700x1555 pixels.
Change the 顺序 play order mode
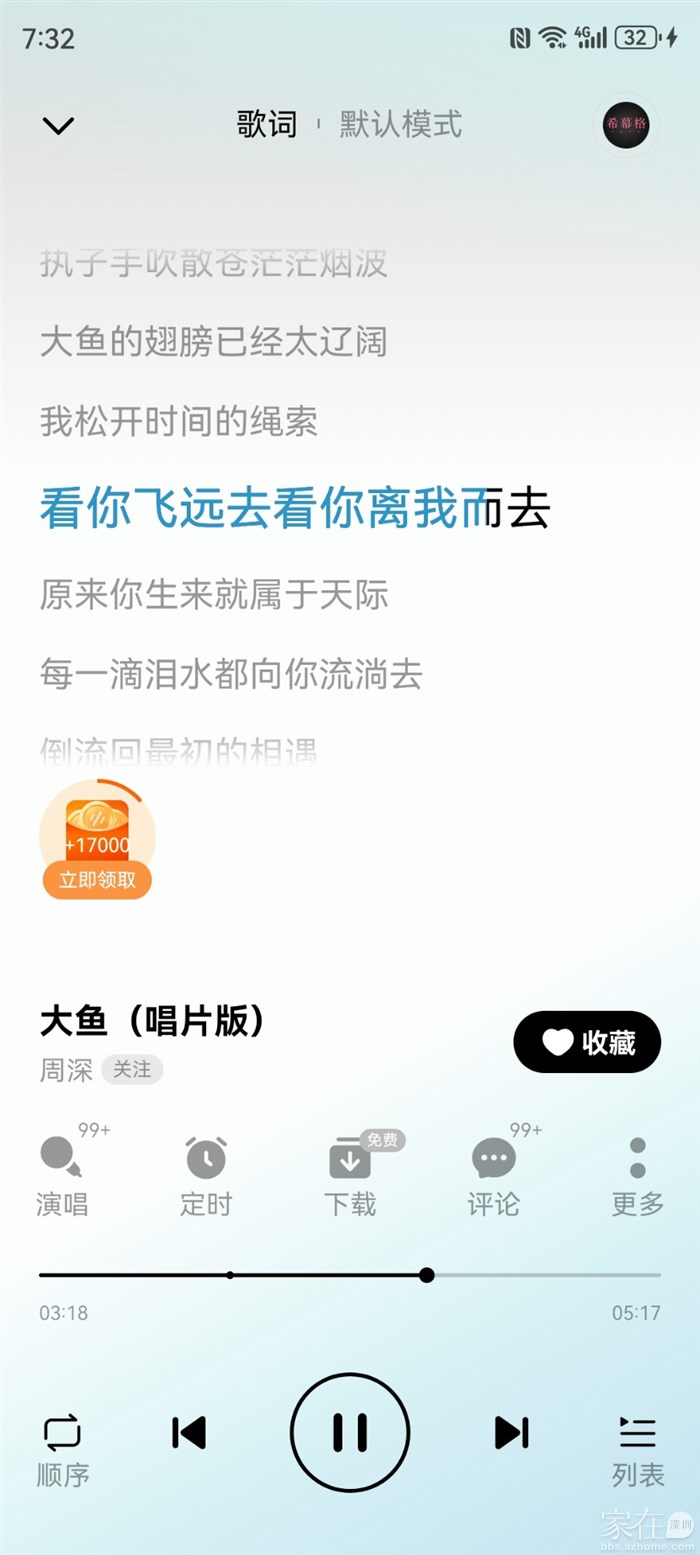(x=62, y=1448)
